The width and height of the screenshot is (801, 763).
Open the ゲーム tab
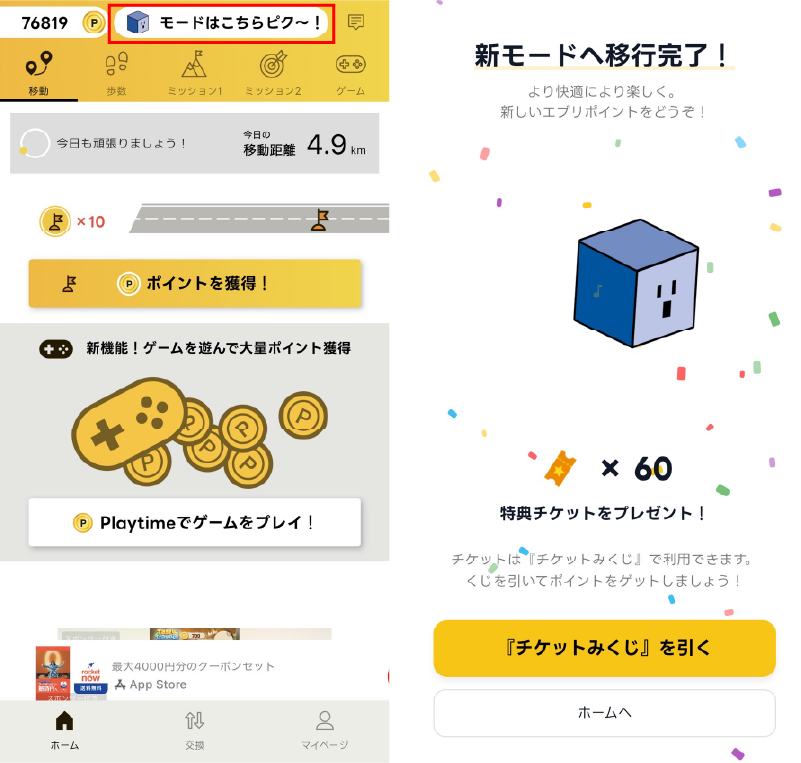pos(349,73)
